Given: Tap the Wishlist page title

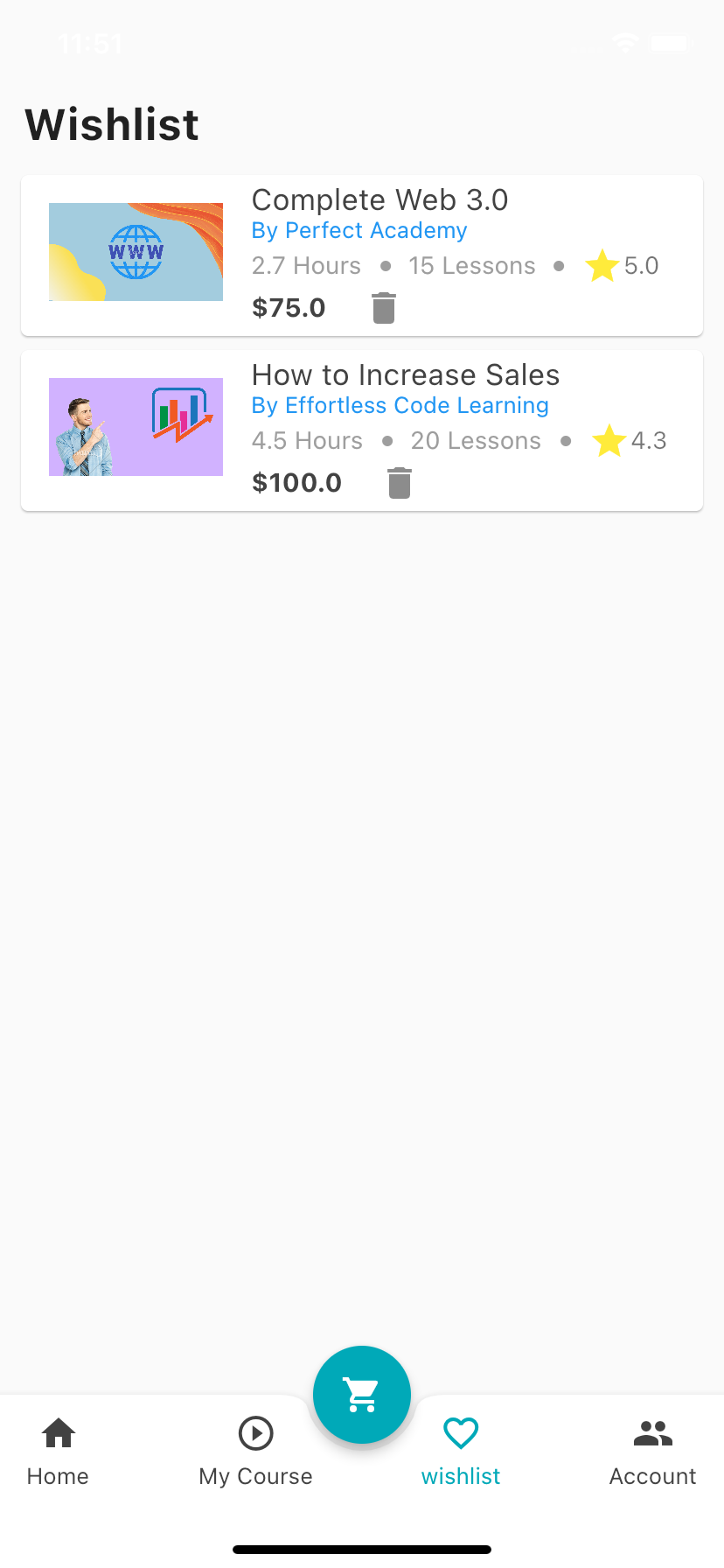Looking at the screenshot, I should pyautogui.click(x=111, y=124).
